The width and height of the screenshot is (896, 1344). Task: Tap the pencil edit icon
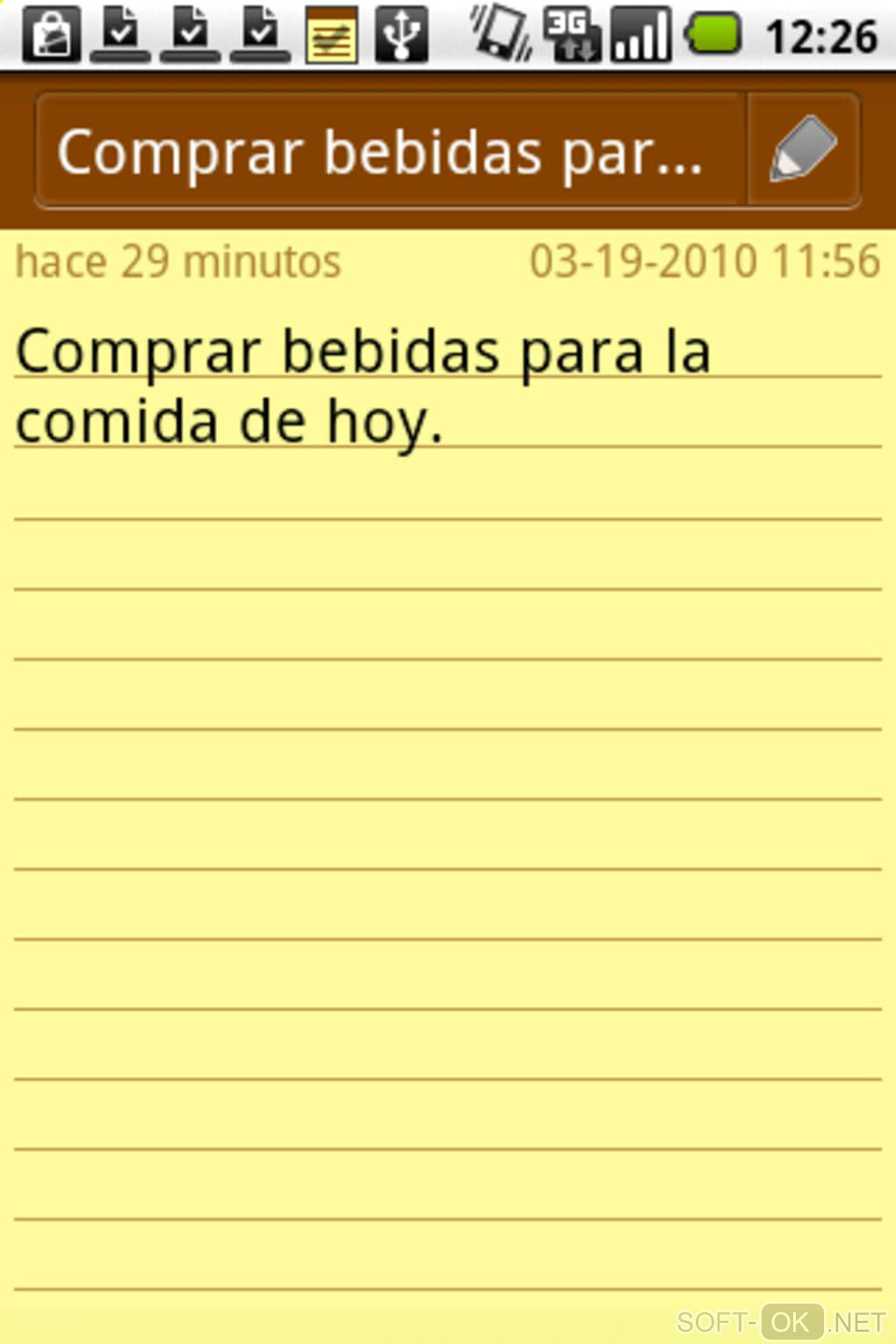tap(803, 150)
